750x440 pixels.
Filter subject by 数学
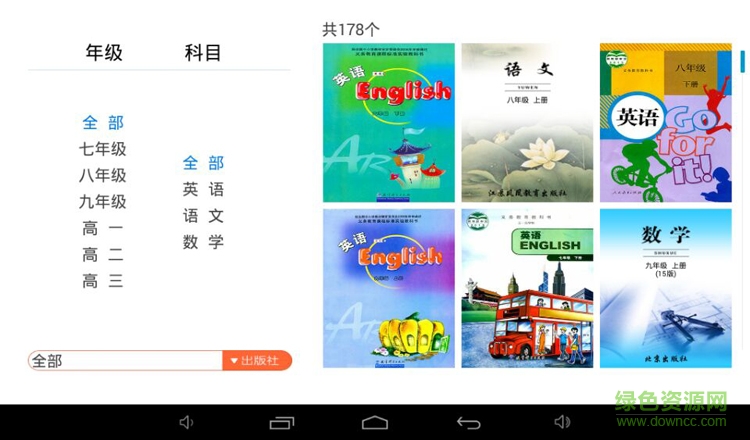click(x=203, y=242)
